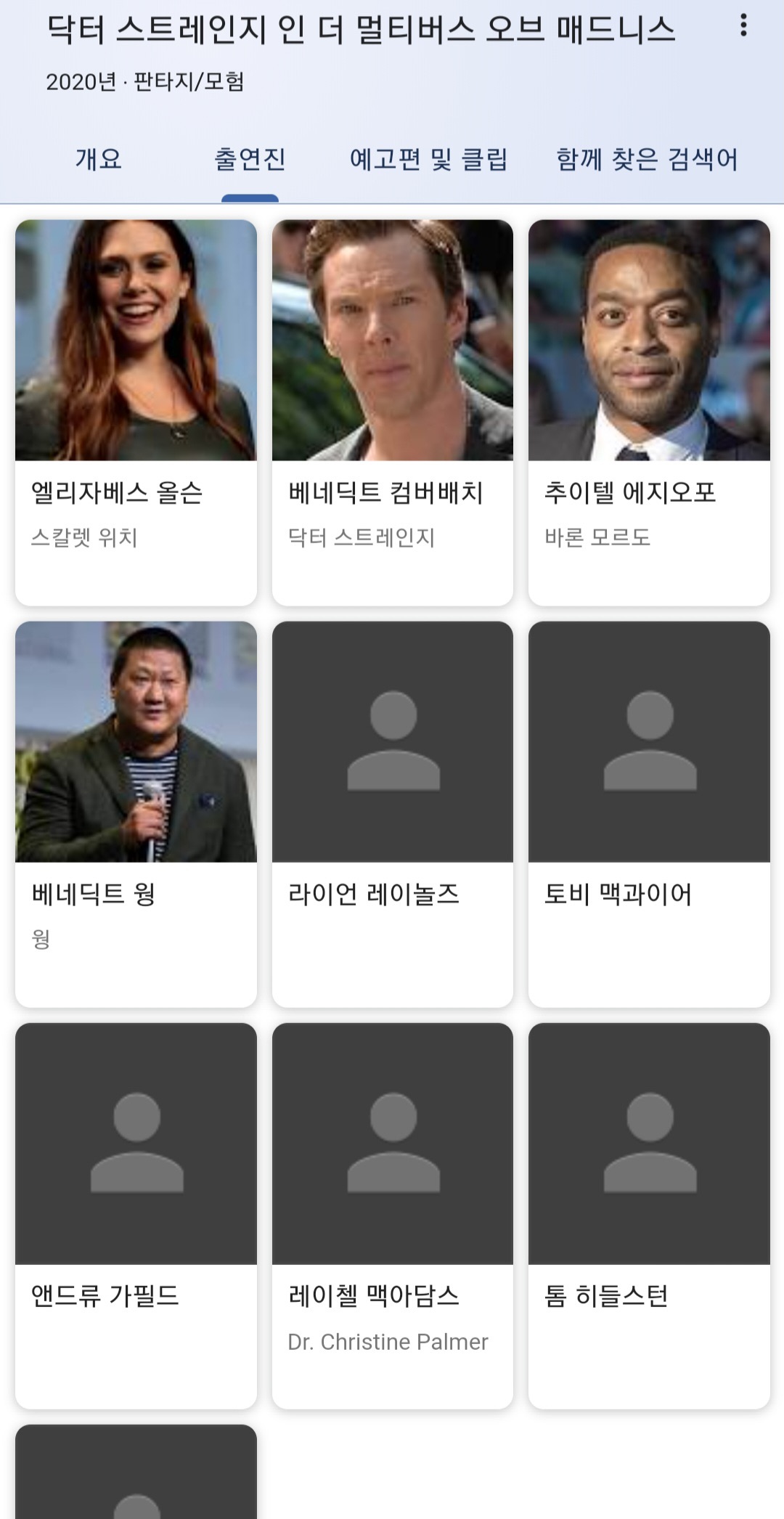Open the 베네딕트 웡 cast card
The height and width of the screenshot is (1519, 784).
point(136,813)
